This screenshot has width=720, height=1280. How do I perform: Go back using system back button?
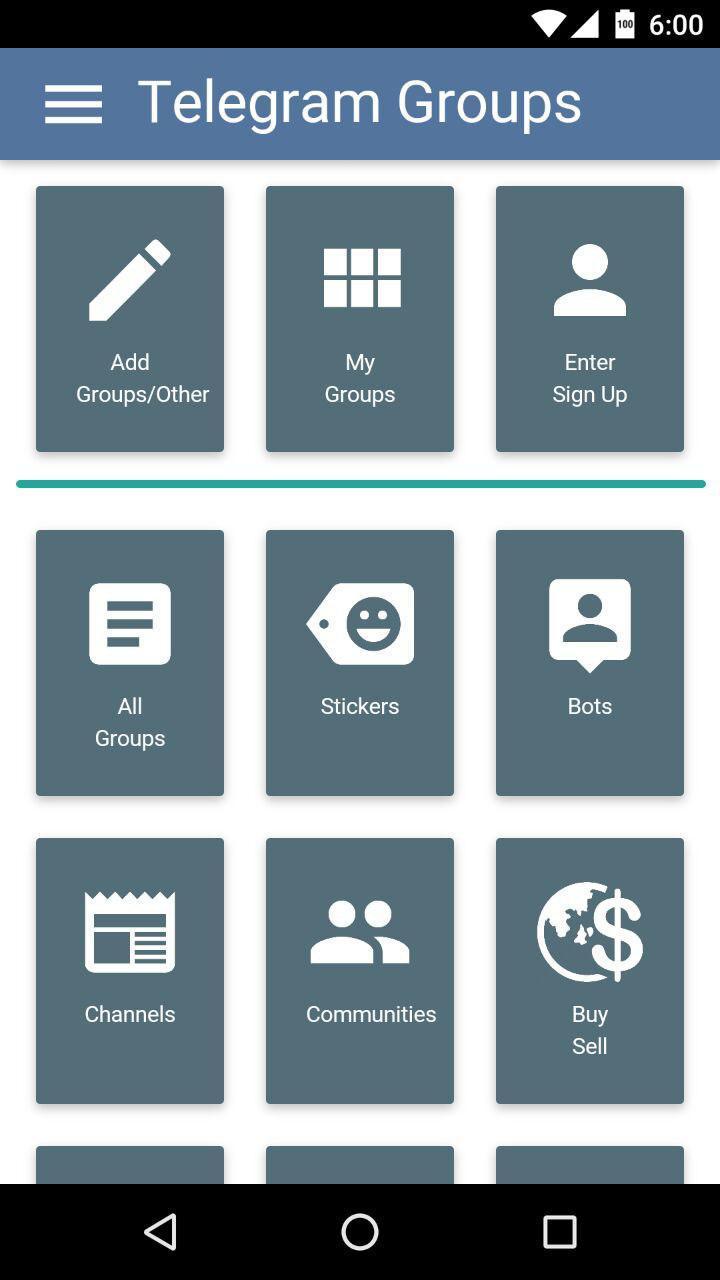(161, 1232)
